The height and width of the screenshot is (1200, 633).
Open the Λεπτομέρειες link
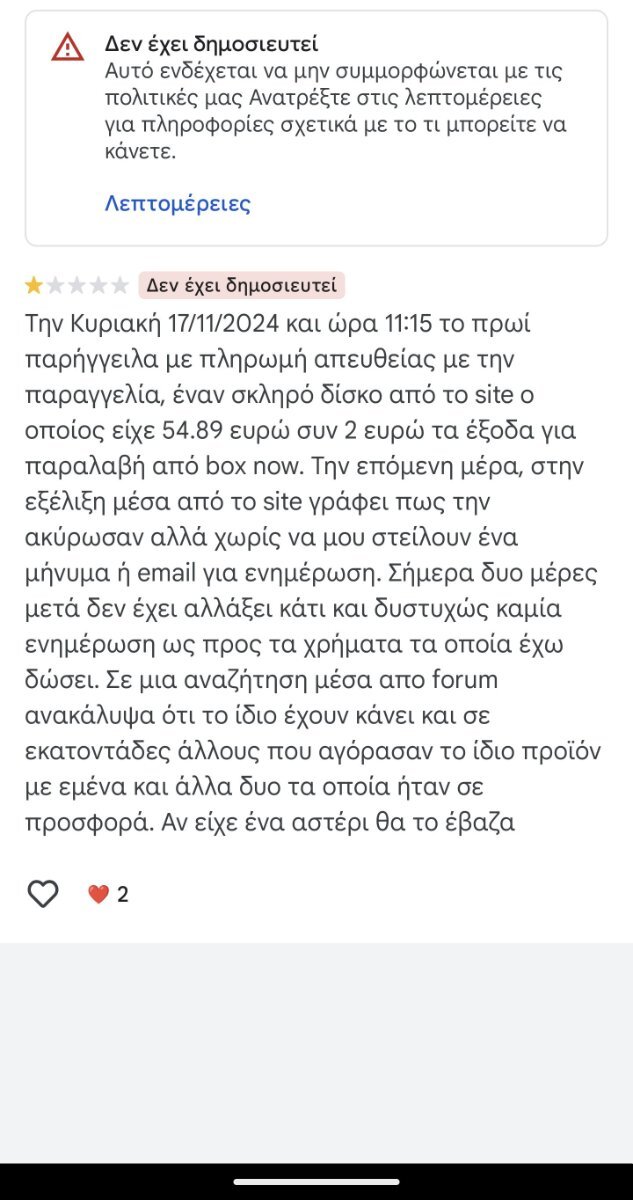point(177,204)
